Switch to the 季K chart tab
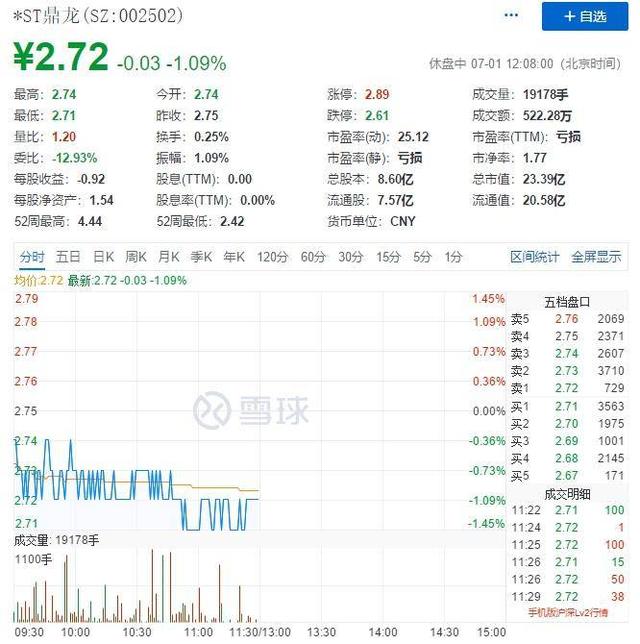This screenshot has width=640, height=644. [x=202, y=257]
